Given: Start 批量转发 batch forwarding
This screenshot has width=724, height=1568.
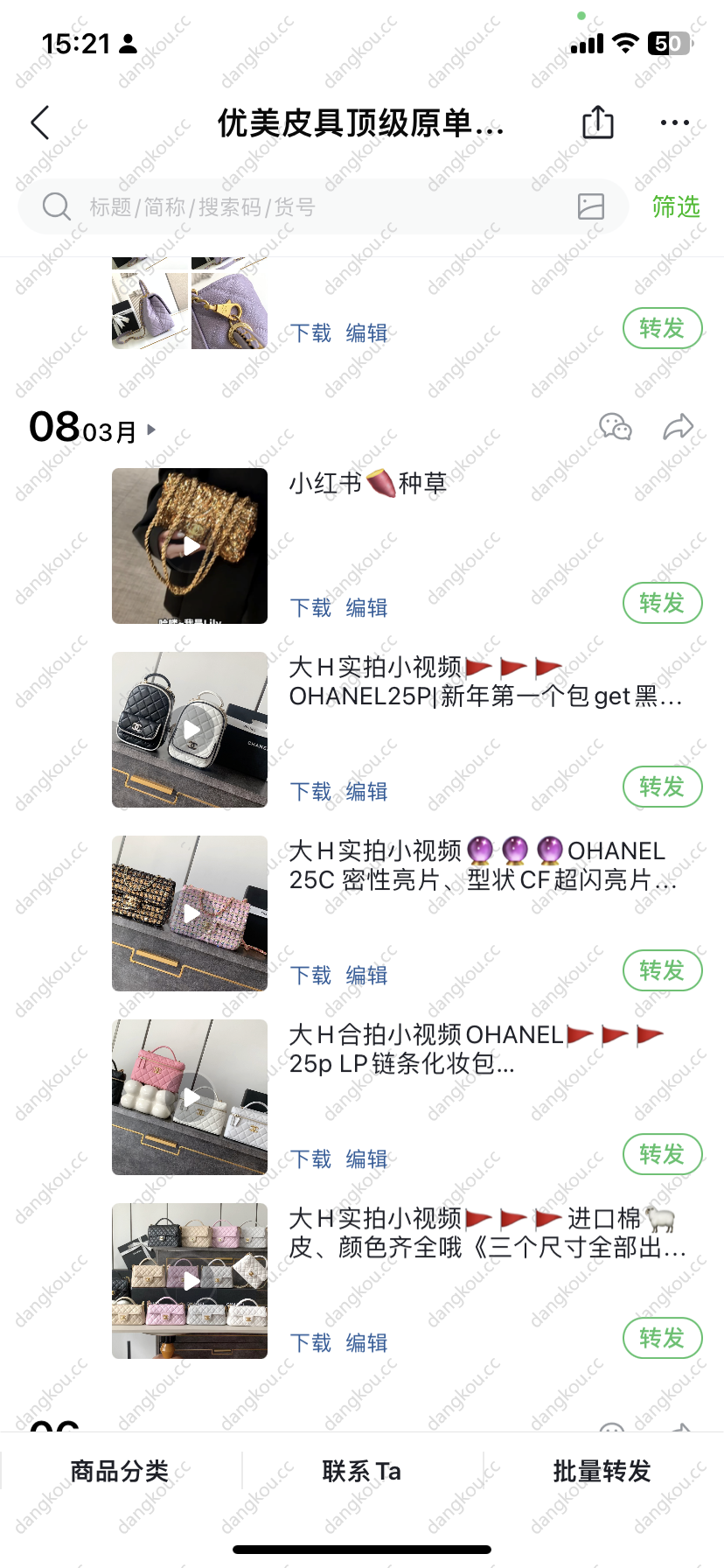Looking at the screenshot, I should 602,1471.
